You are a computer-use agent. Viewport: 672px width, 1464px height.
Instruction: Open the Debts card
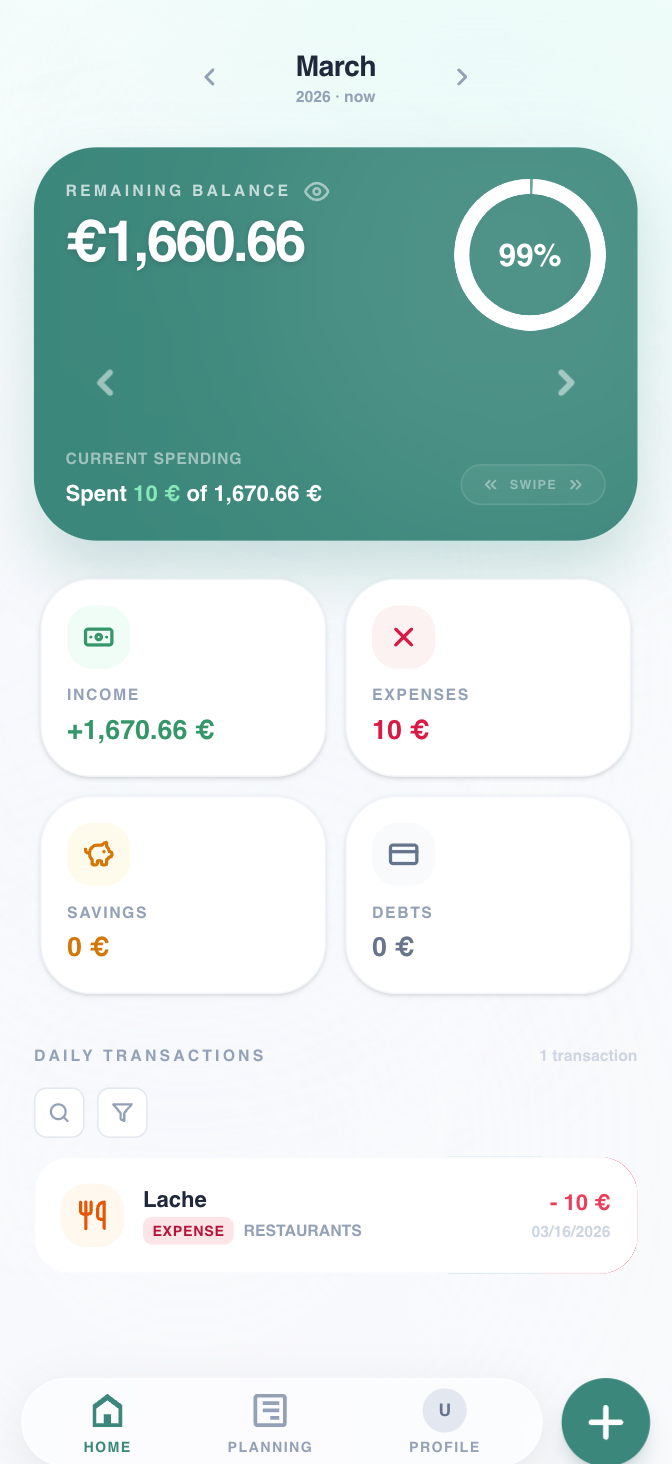pyautogui.click(x=488, y=895)
